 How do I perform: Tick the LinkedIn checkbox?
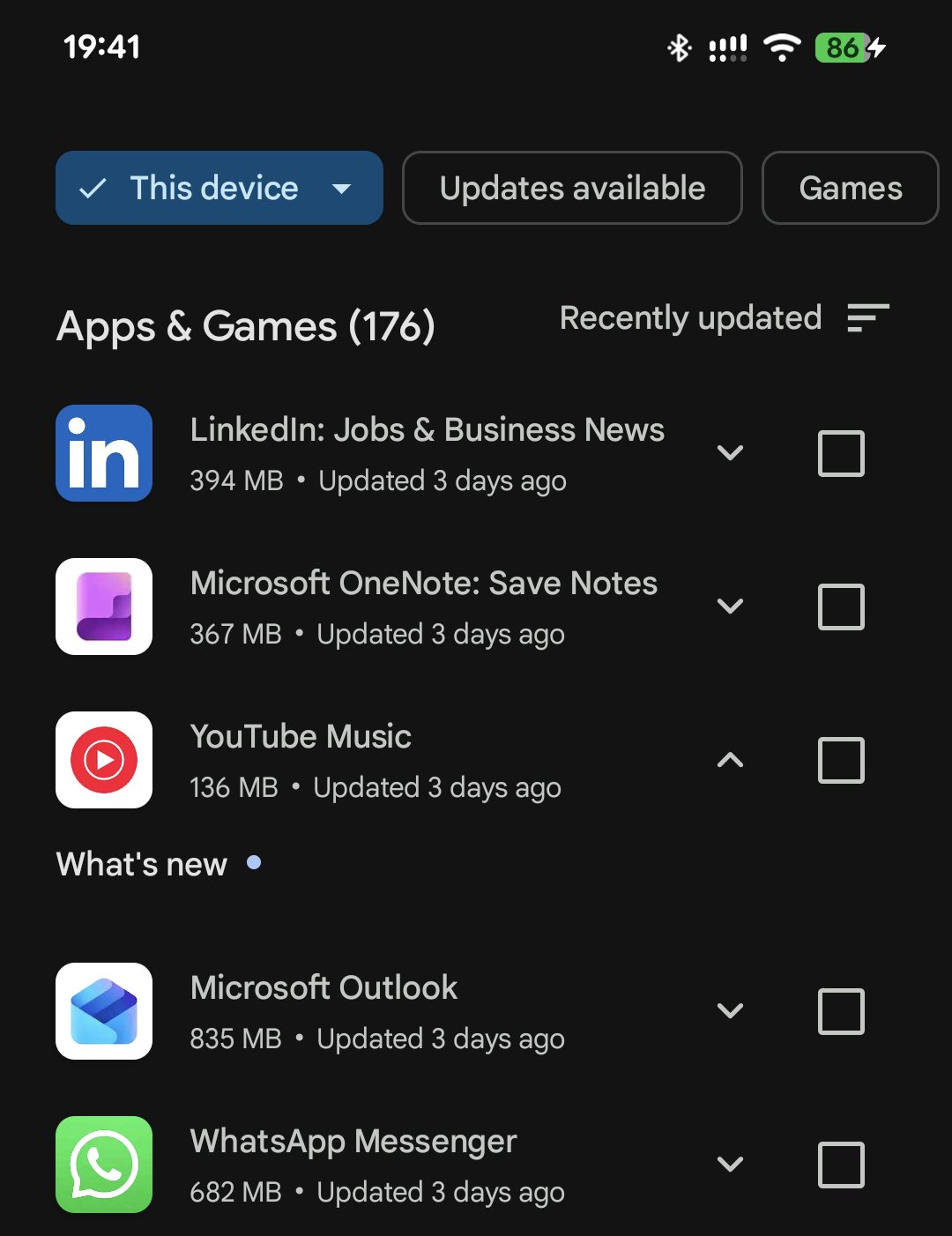(841, 453)
